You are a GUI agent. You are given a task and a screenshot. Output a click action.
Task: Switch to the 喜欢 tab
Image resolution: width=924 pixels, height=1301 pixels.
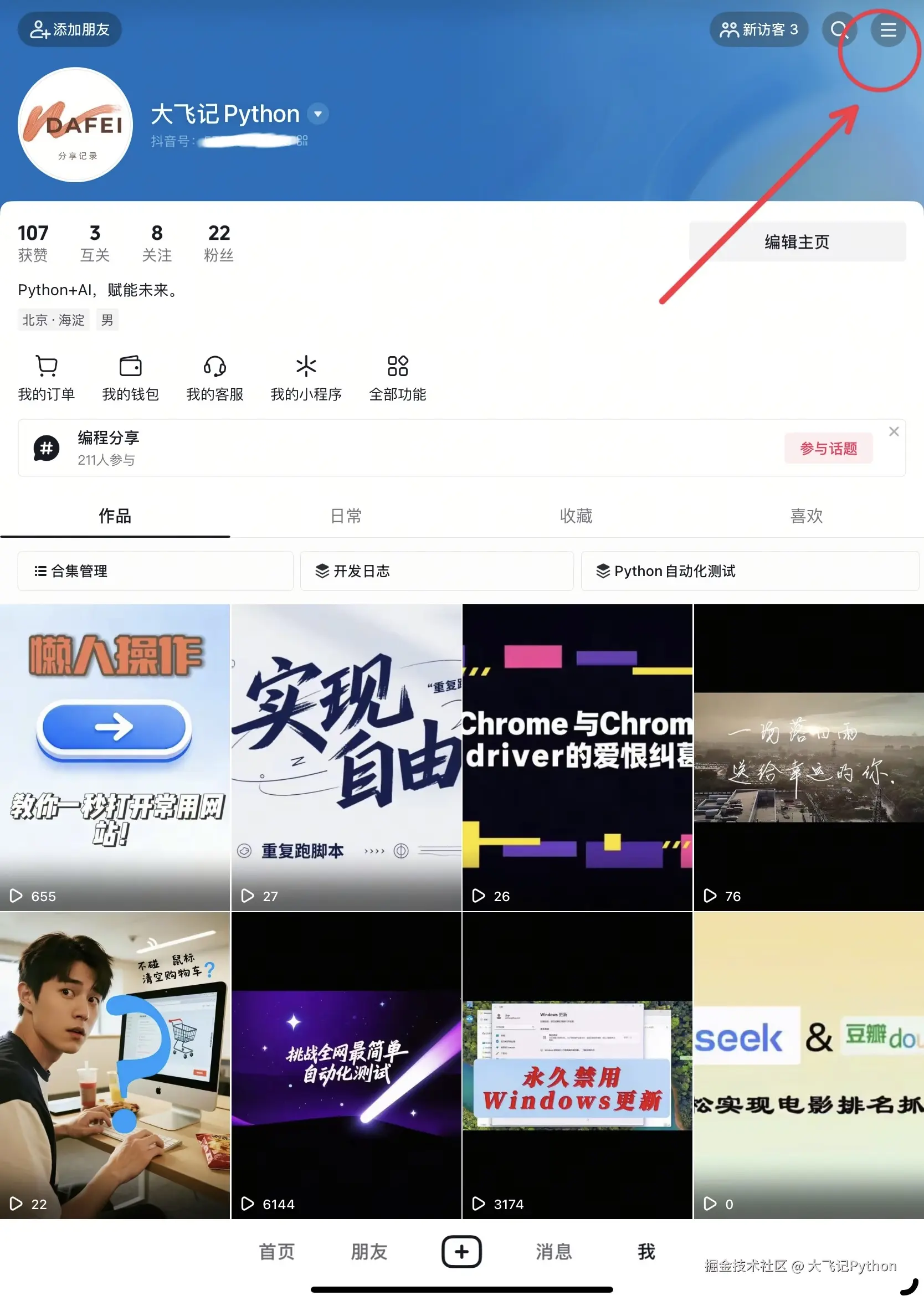(806, 516)
